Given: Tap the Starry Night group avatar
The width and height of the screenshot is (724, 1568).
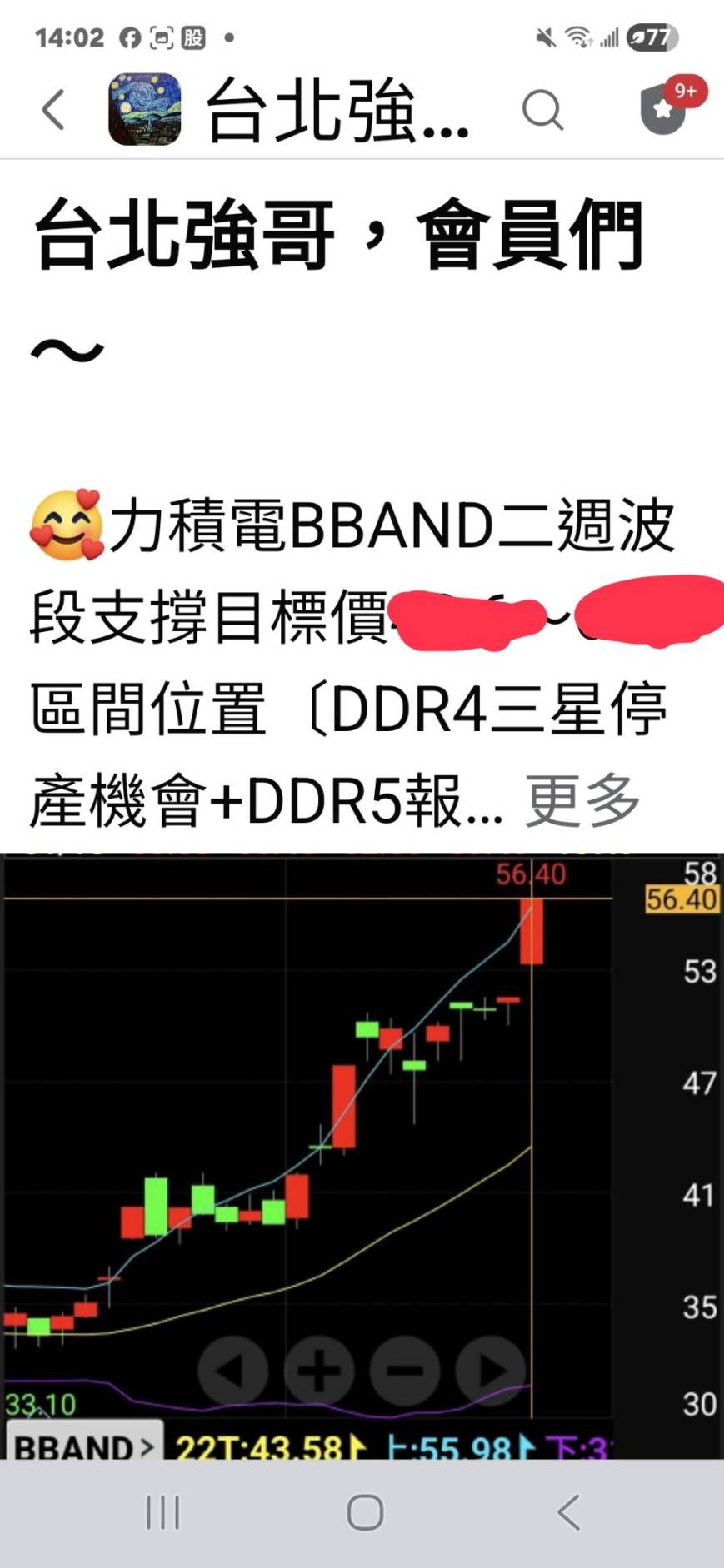Looking at the screenshot, I should click(x=143, y=109).
